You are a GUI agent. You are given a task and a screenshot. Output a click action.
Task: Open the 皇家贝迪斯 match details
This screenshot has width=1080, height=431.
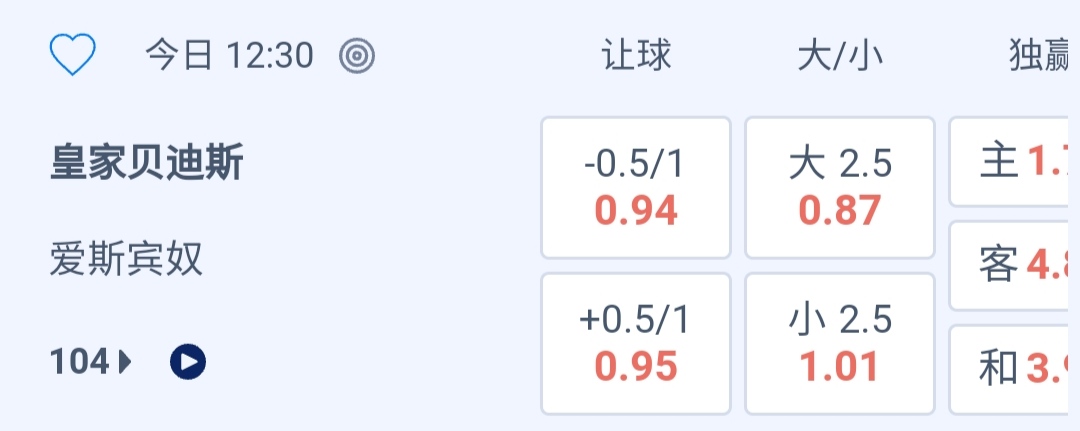[147, 163]
